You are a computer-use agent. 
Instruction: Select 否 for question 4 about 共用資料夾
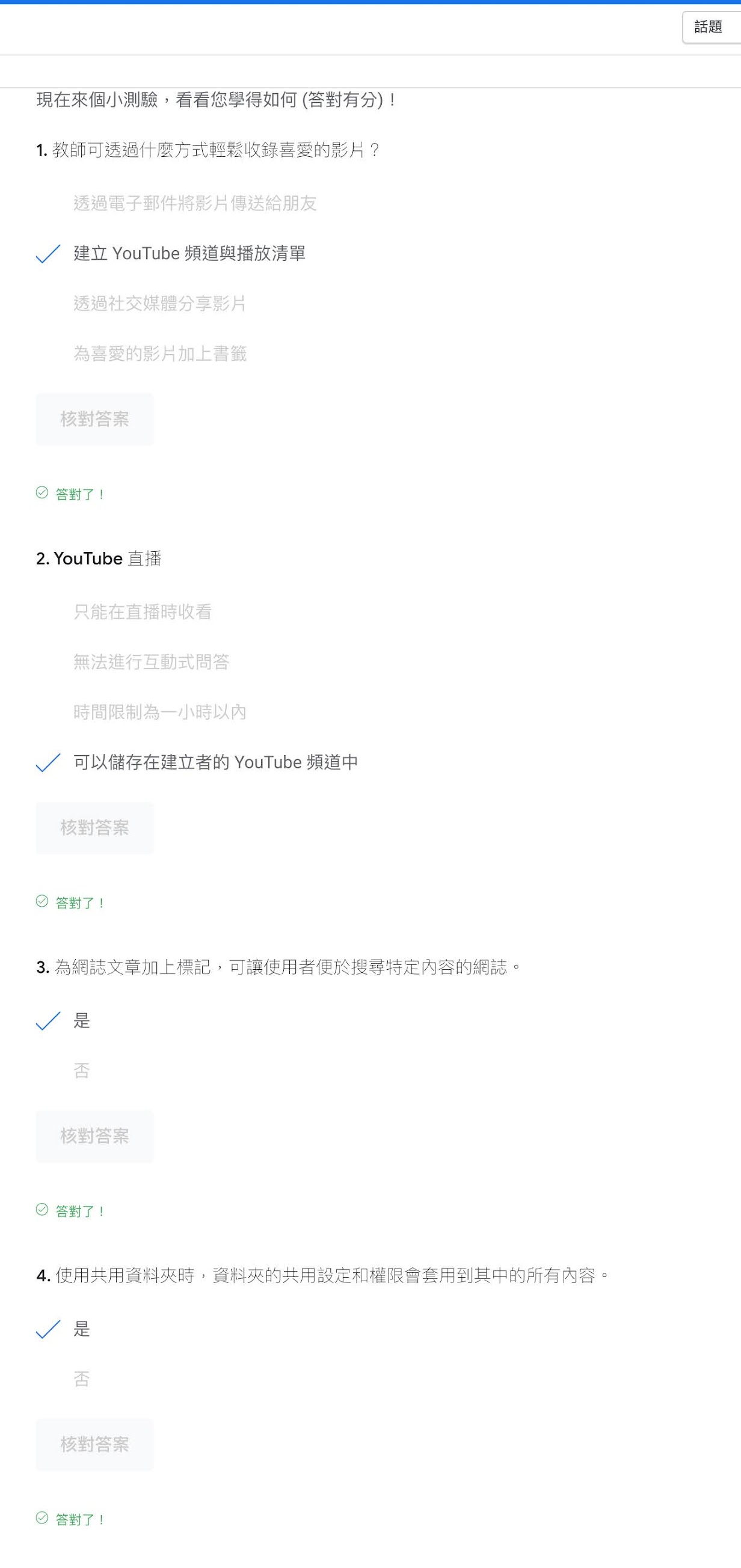82,1379
